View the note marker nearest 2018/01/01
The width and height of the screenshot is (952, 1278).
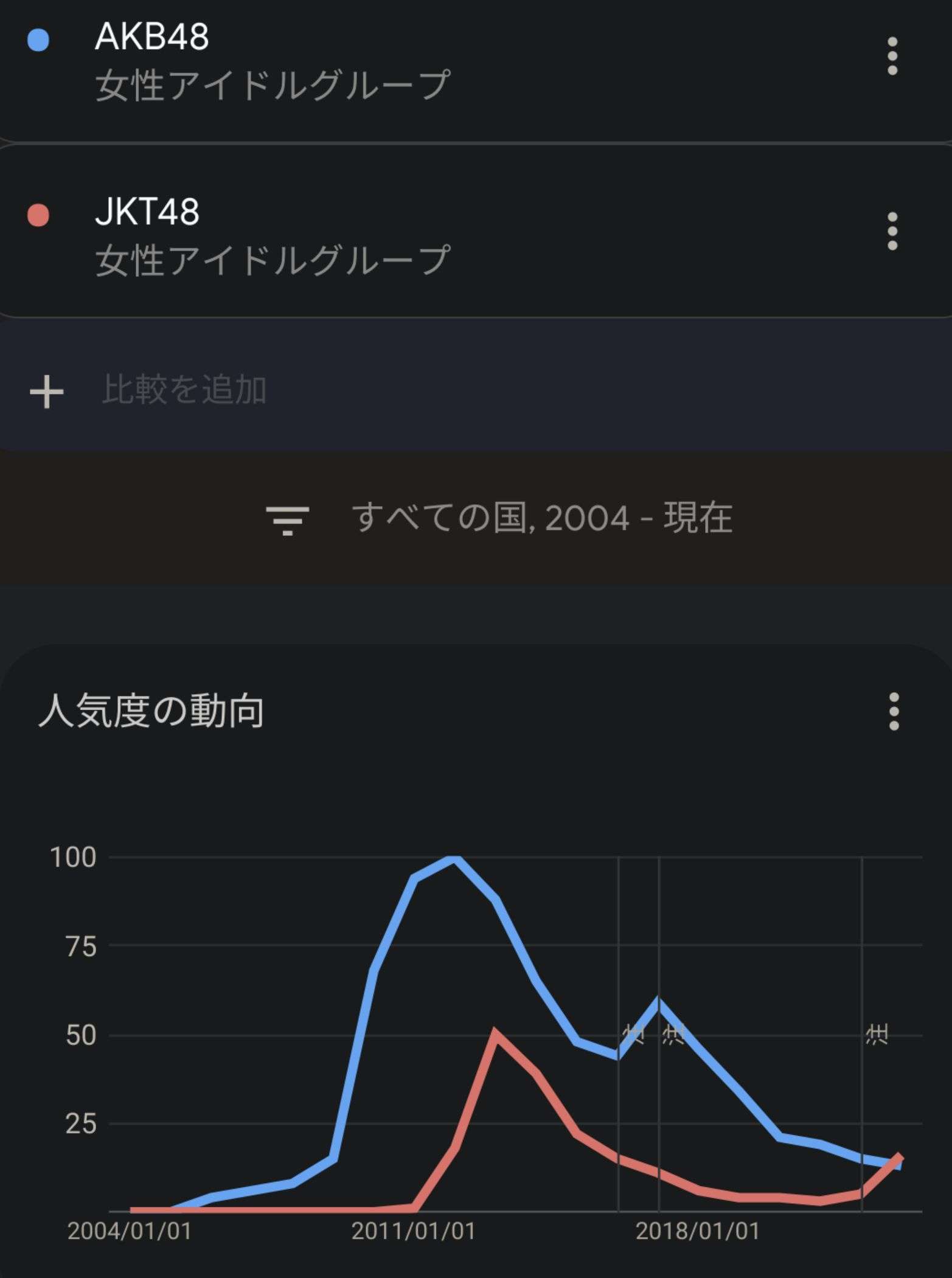point(673,1035)
